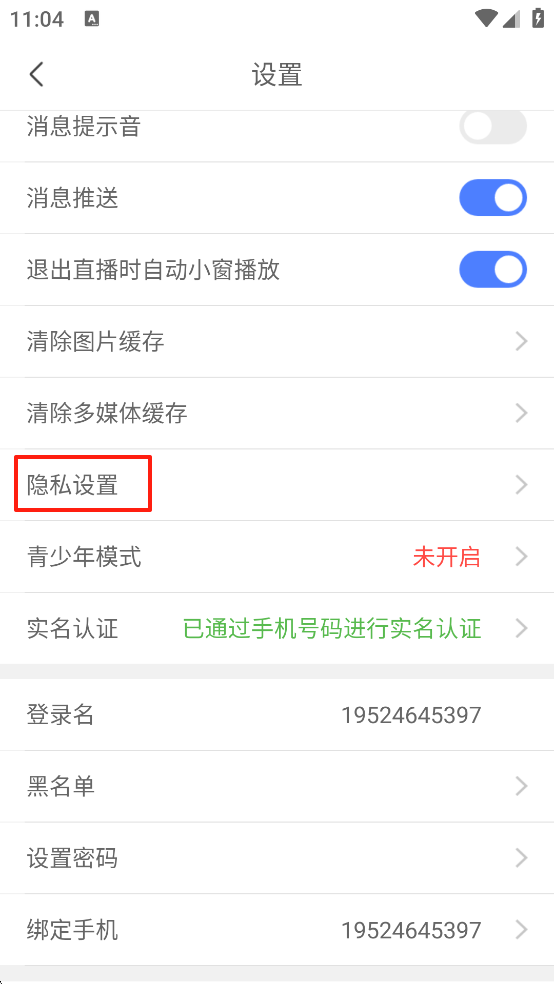Disable the 消息推送 toggle
Screen dimensions: 554x984
coord(493,198)
